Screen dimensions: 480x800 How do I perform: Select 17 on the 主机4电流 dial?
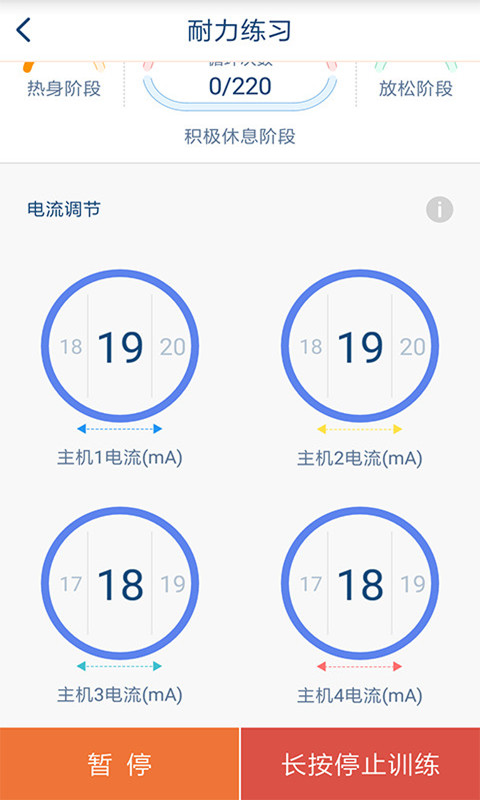click(311, 584)
